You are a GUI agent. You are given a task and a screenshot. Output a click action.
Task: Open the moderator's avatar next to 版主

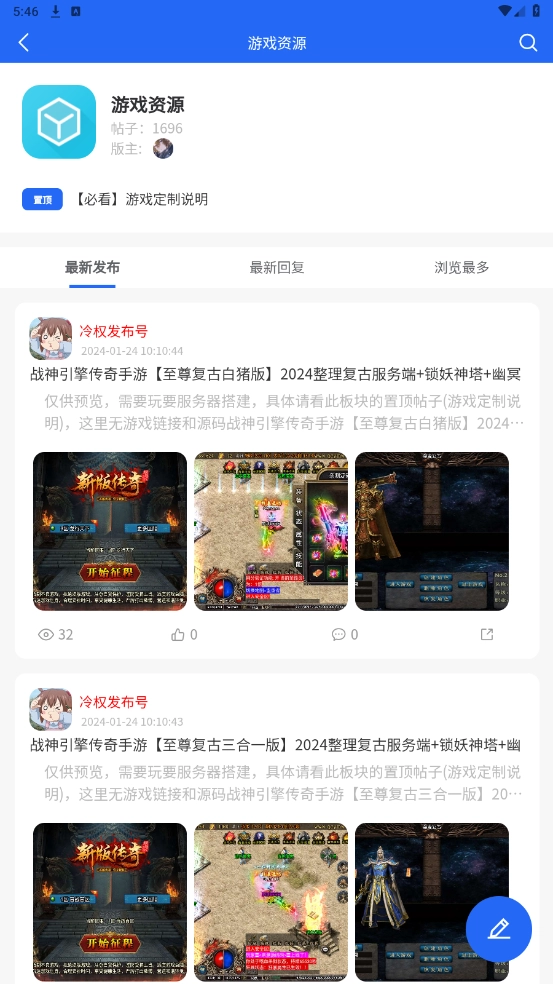[163, 149]
